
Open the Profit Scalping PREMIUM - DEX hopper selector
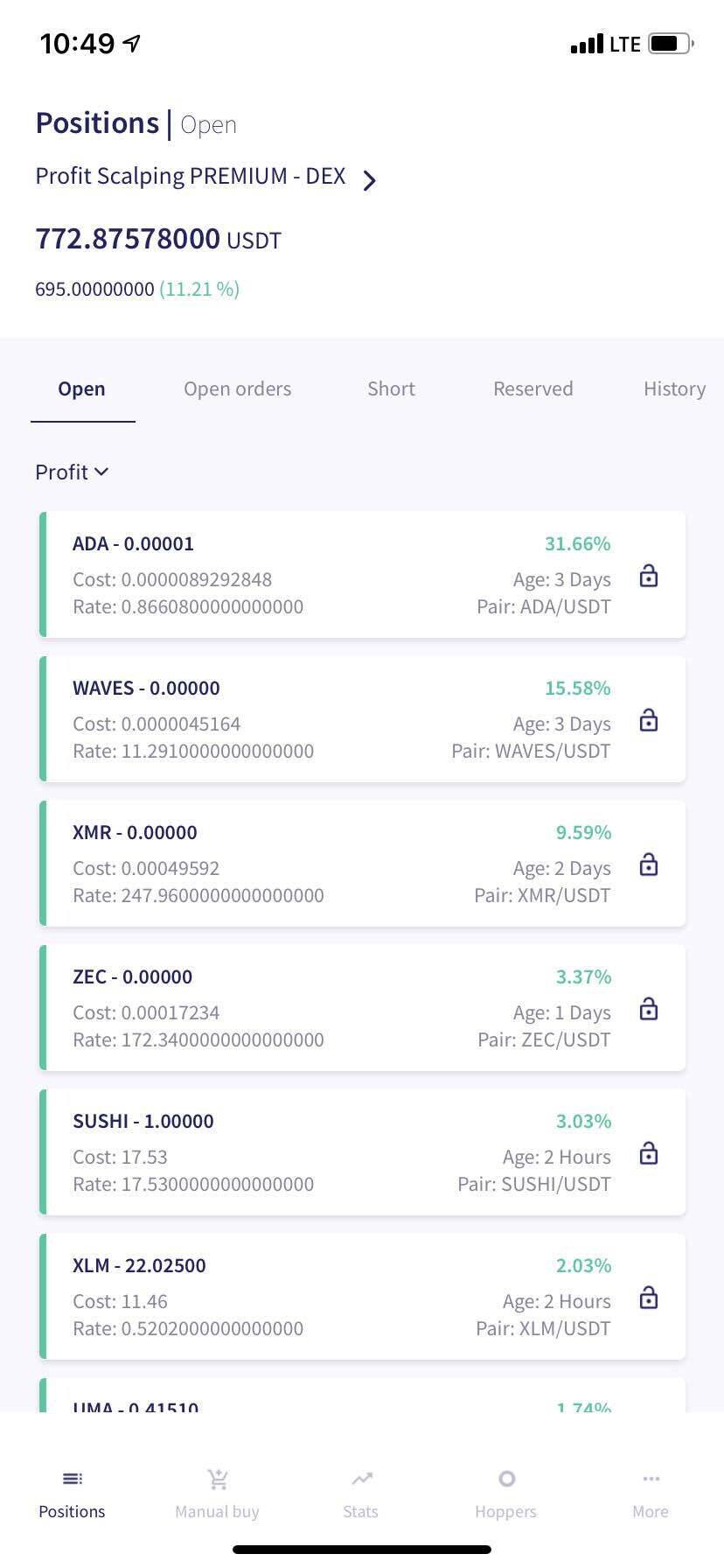coord(205,178)
